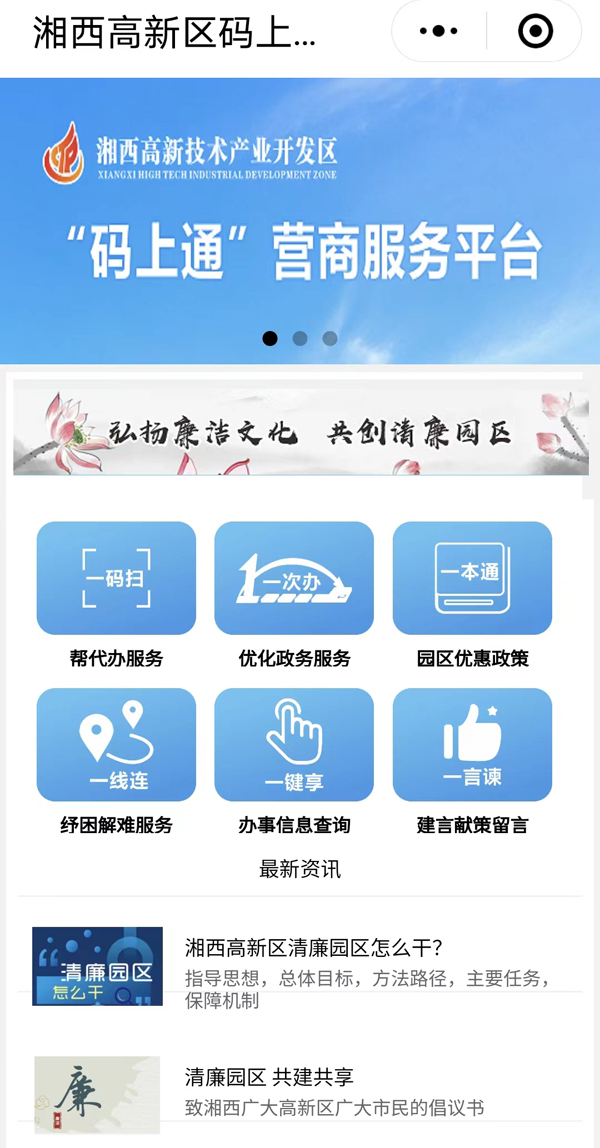Open 优化政务服务 (一次办)
Image resolution: width=600 pixels, height=1148 pixels.
(294, 578)
